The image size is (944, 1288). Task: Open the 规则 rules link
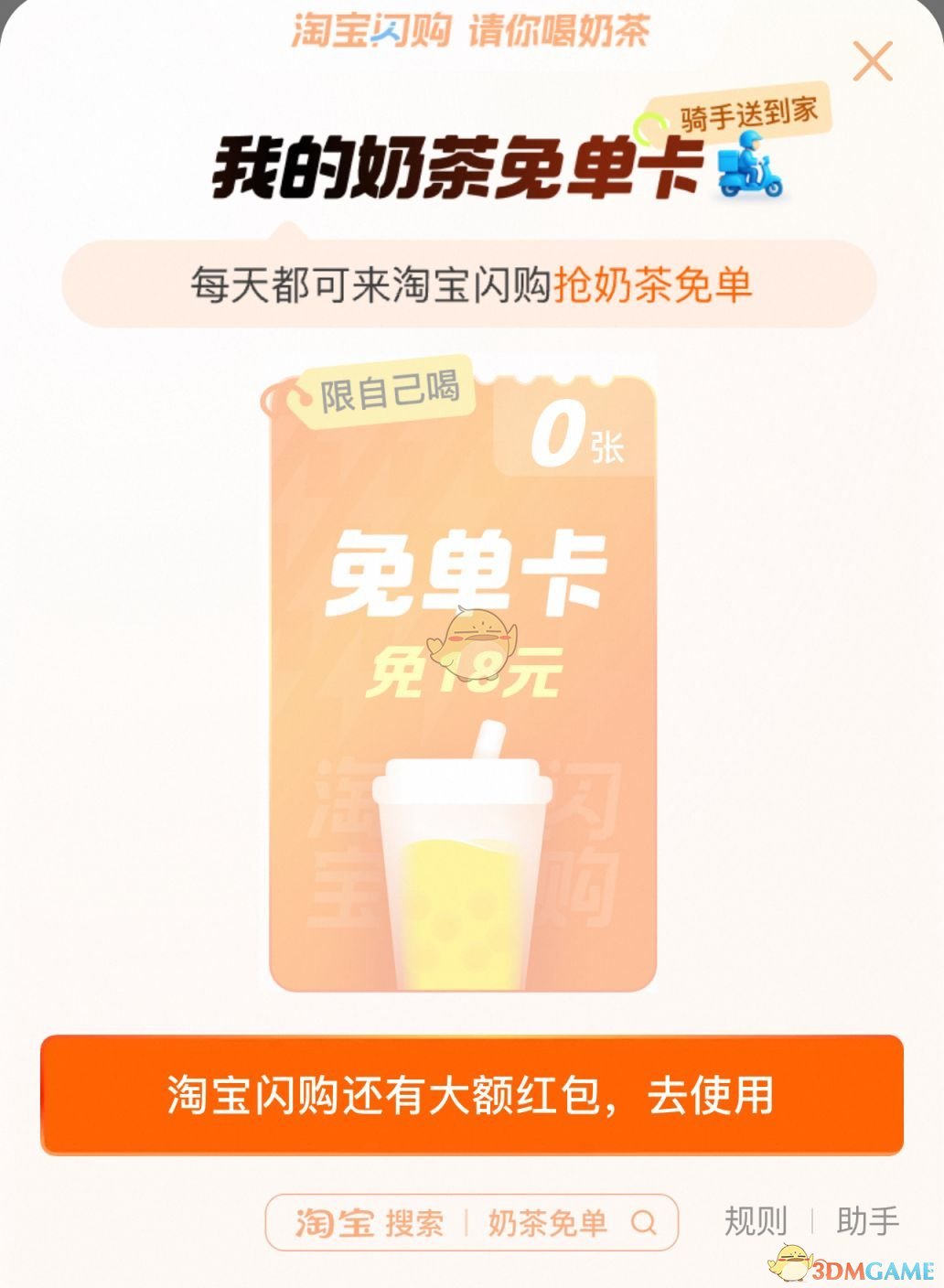tap(755, 1221)
